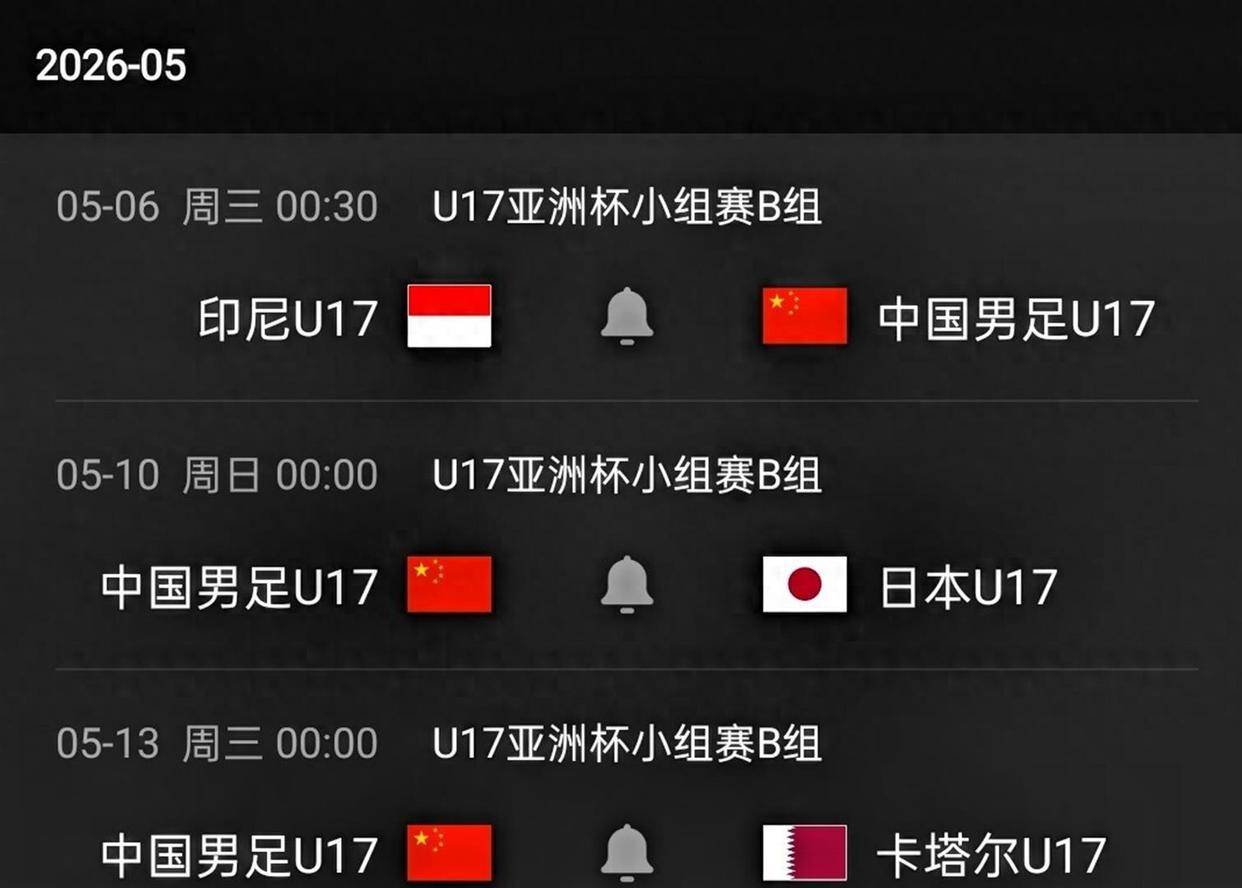Set reminder bell for Indonesia U17 match
This screenshot has width=1242, height=888.
627,316
